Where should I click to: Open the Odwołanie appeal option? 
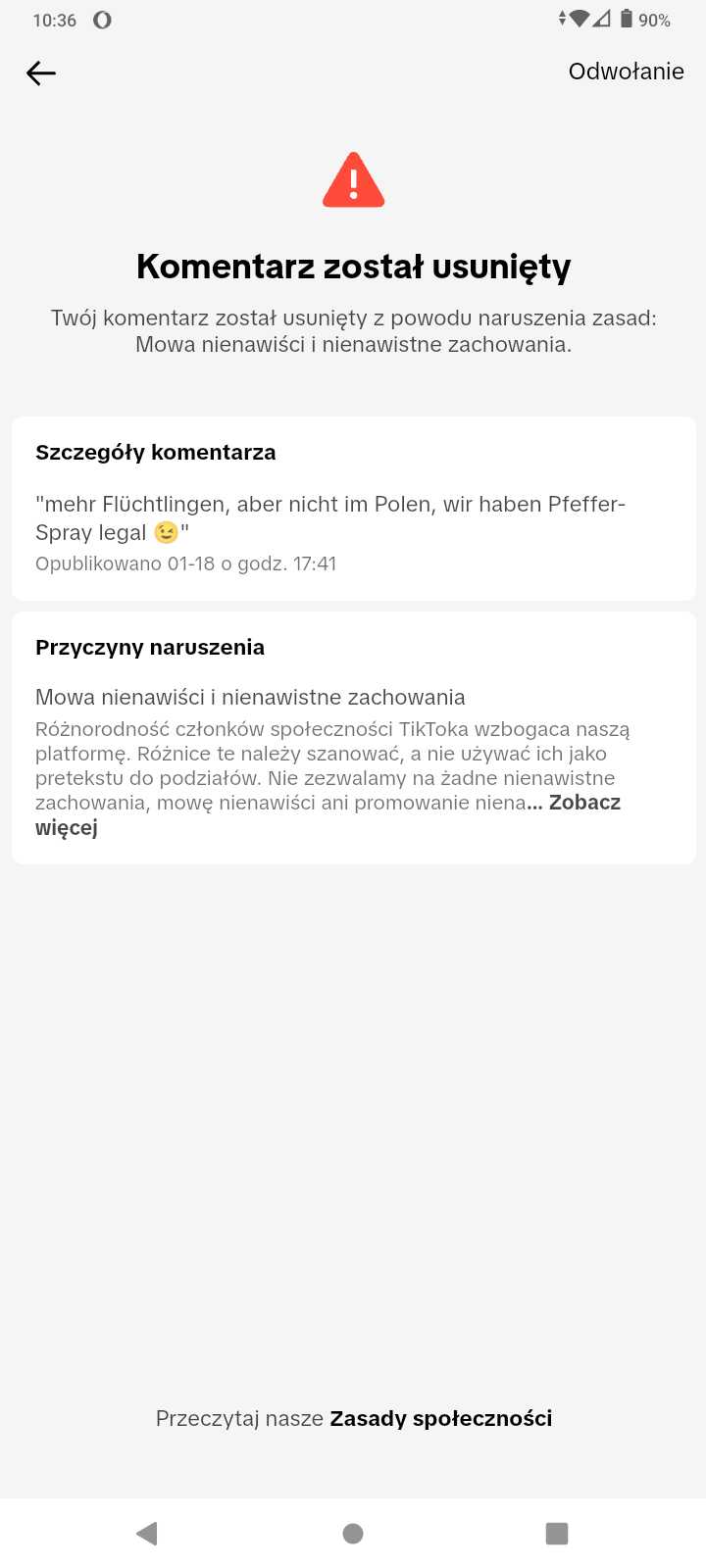coord(626,72)
